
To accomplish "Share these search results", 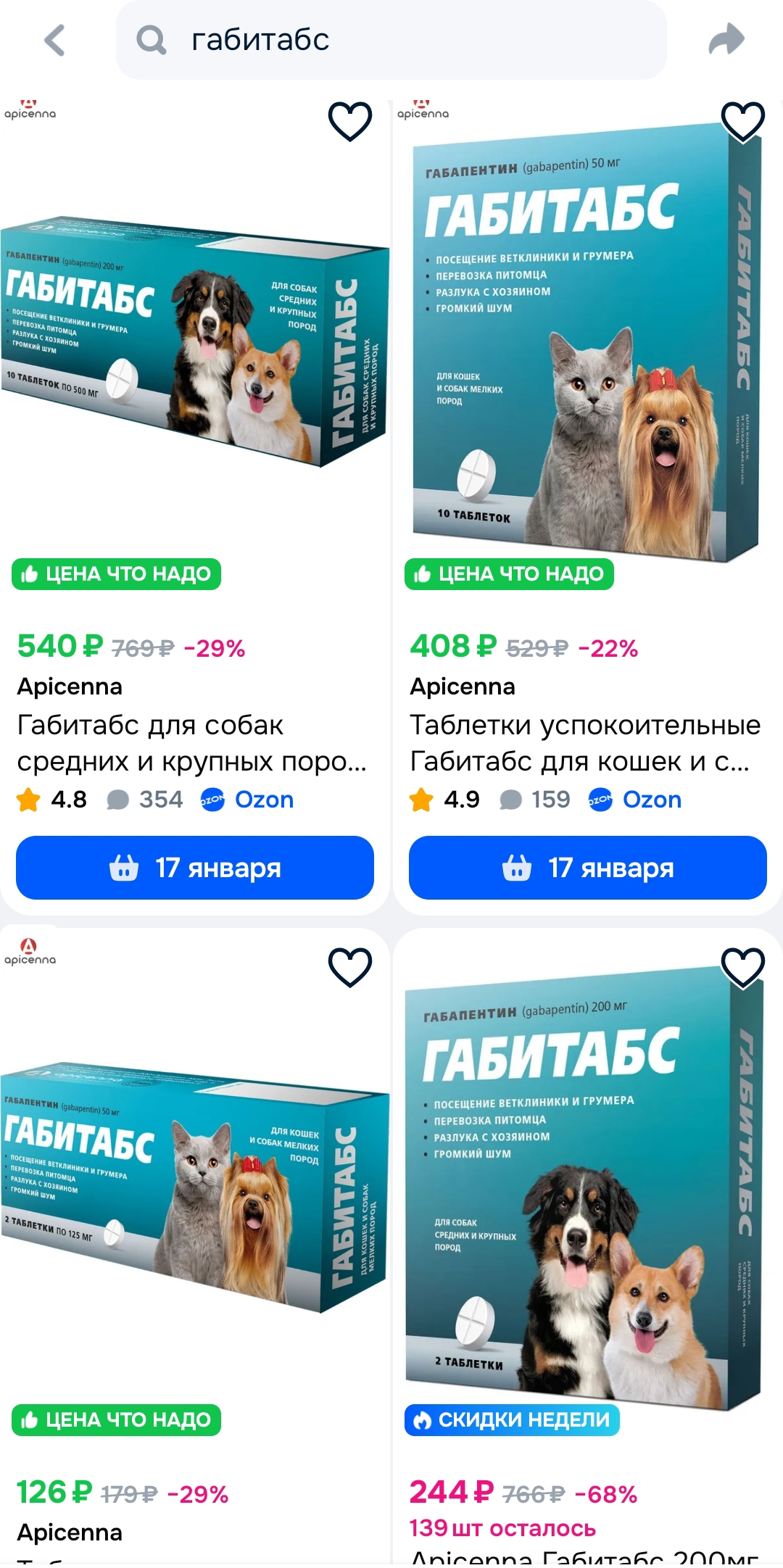I will tap(726, 39).
